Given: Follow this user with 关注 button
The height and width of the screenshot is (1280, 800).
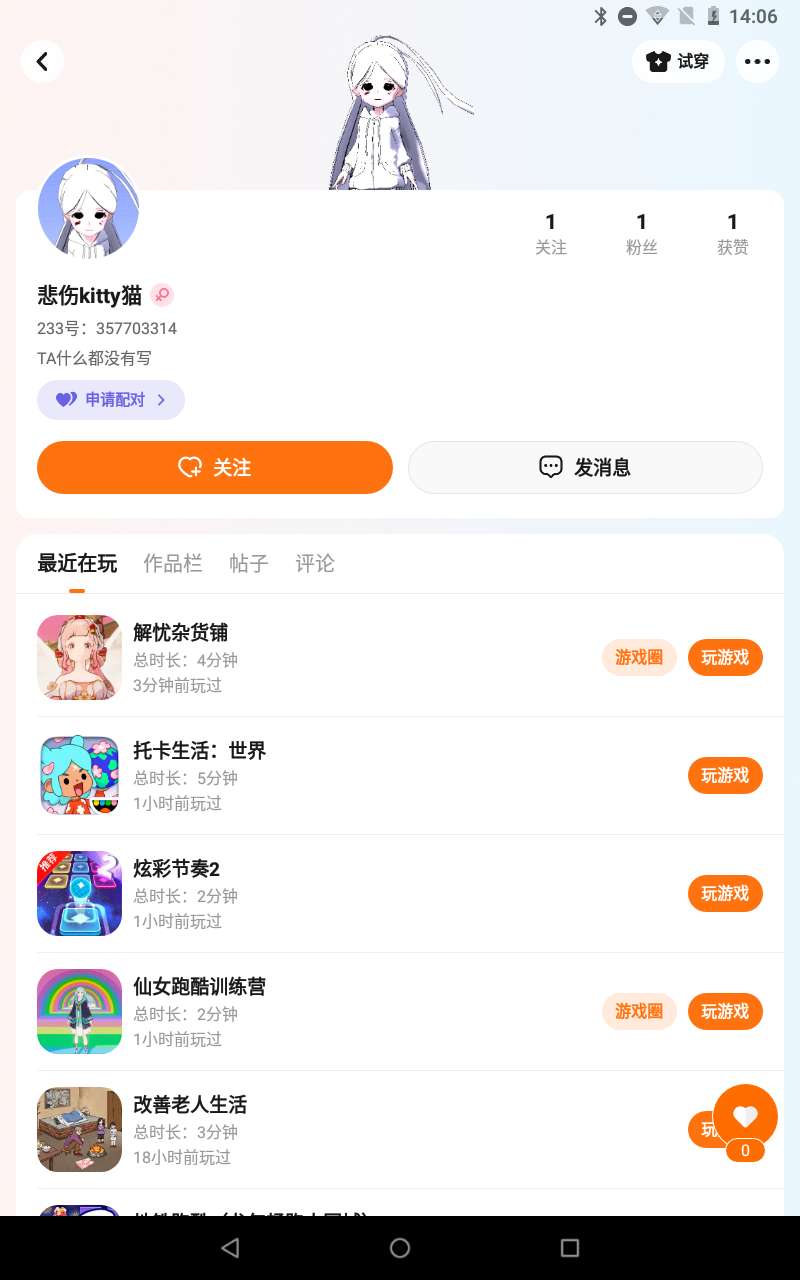Looking at the screenshot, I should (214, 467).
